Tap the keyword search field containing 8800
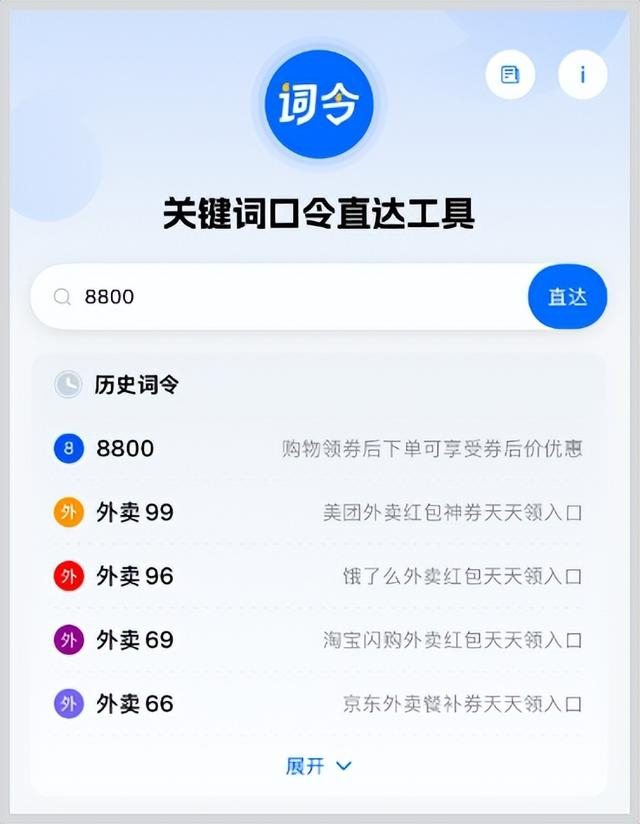This screenshot has width=640, height=824. point(280,297)
